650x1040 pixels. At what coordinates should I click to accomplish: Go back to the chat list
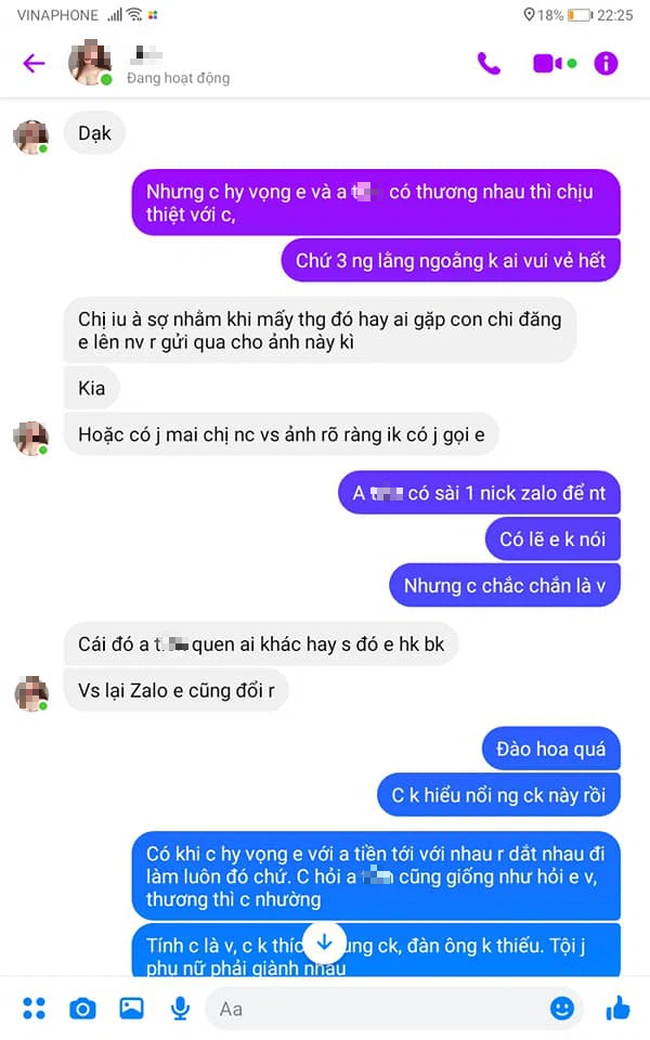pyautogui.click(x=34, y=64)
